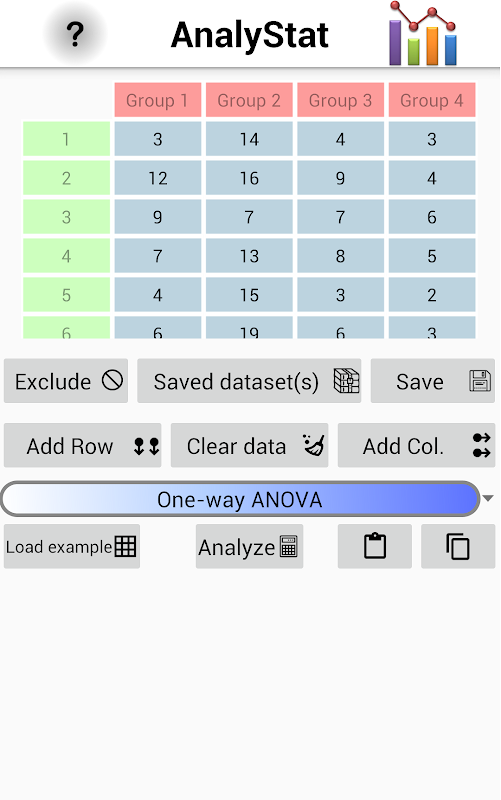
Task: Save the current dataset
Action: [x=433, y=381]
